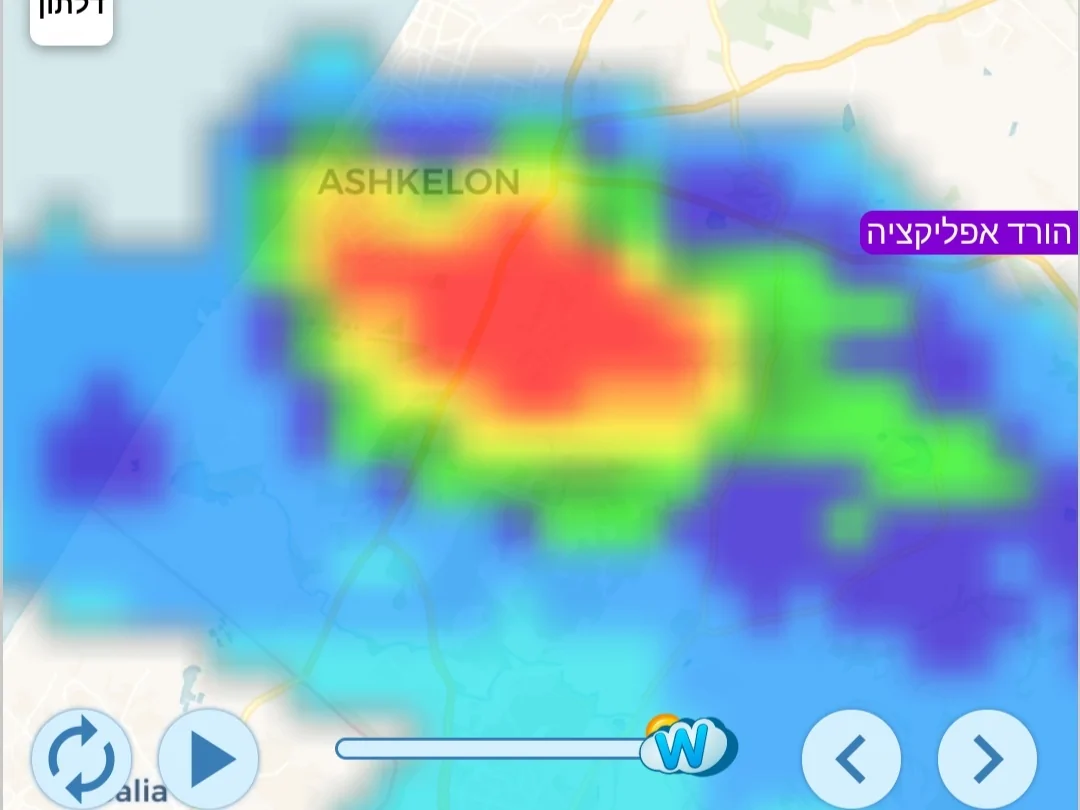
Task: Go to previous radar frame
Action: point(851,759)
